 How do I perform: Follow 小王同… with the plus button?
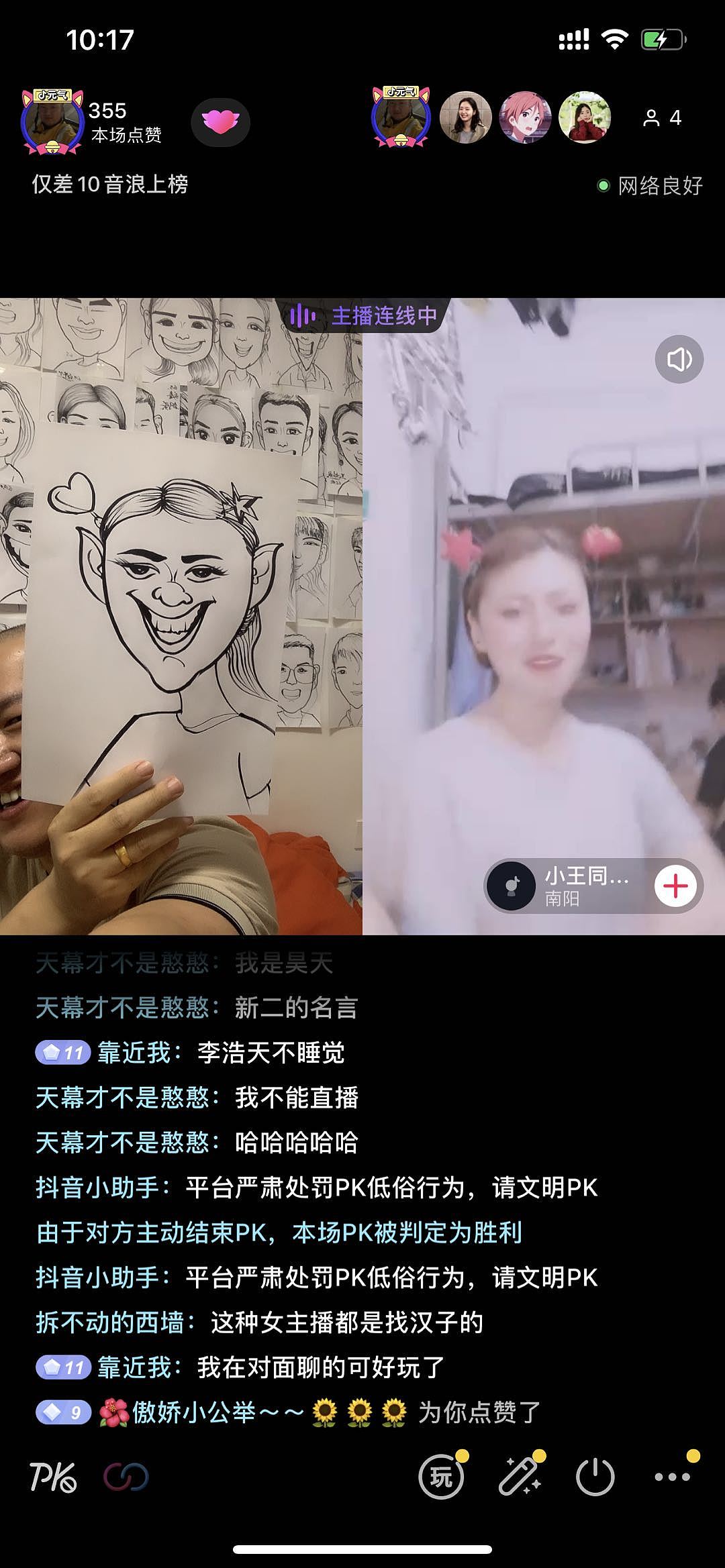pos(675,886)
